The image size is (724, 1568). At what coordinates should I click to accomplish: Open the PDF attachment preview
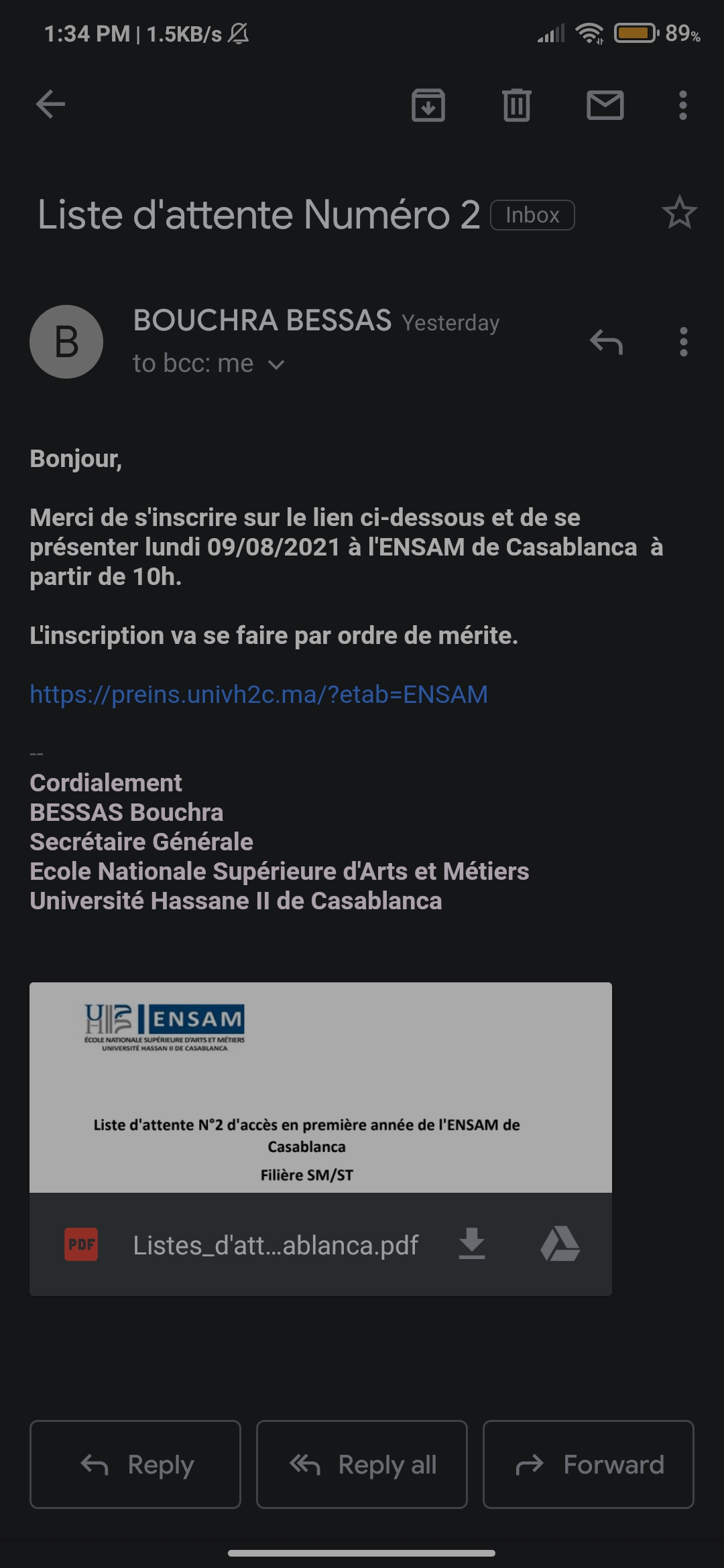click(320, 1087)
